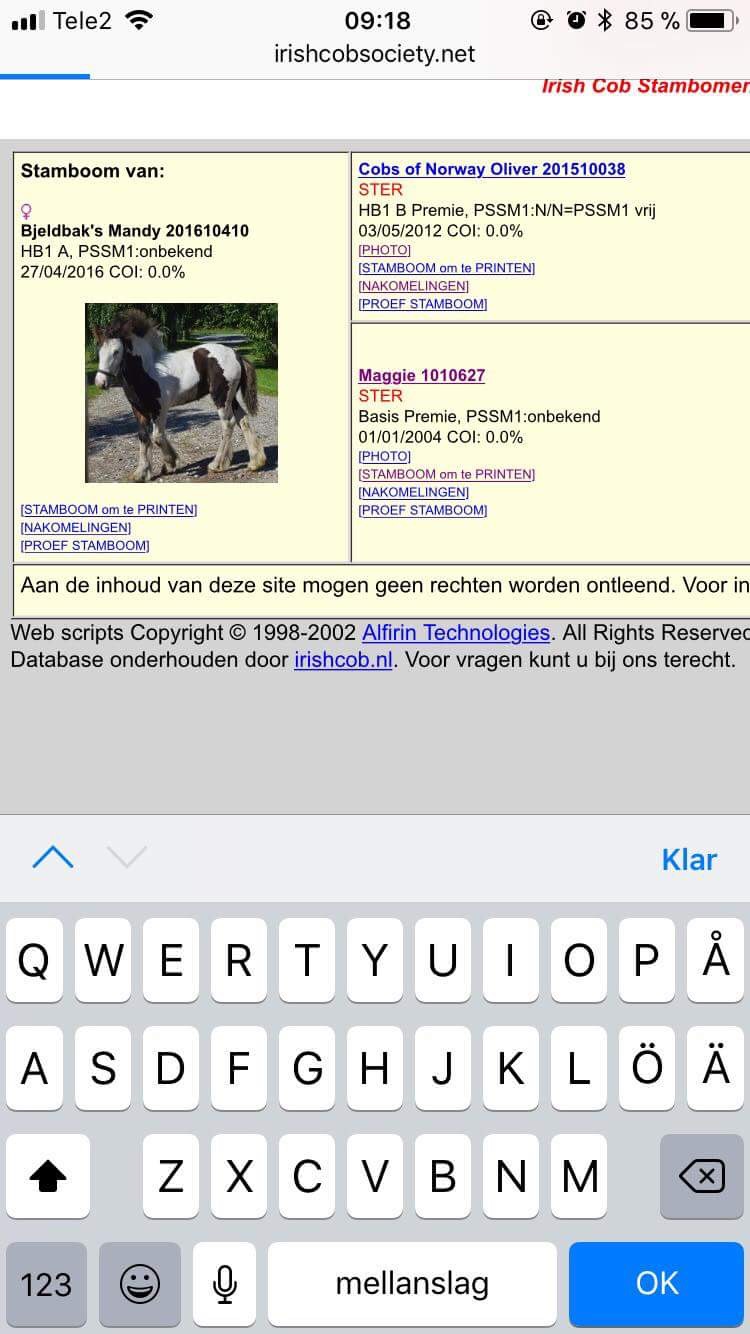This screenshot has width=750, height=1334.
Task: Open PROEF STAMBOOM link under Mandy's photo
Action: [85, 545]
